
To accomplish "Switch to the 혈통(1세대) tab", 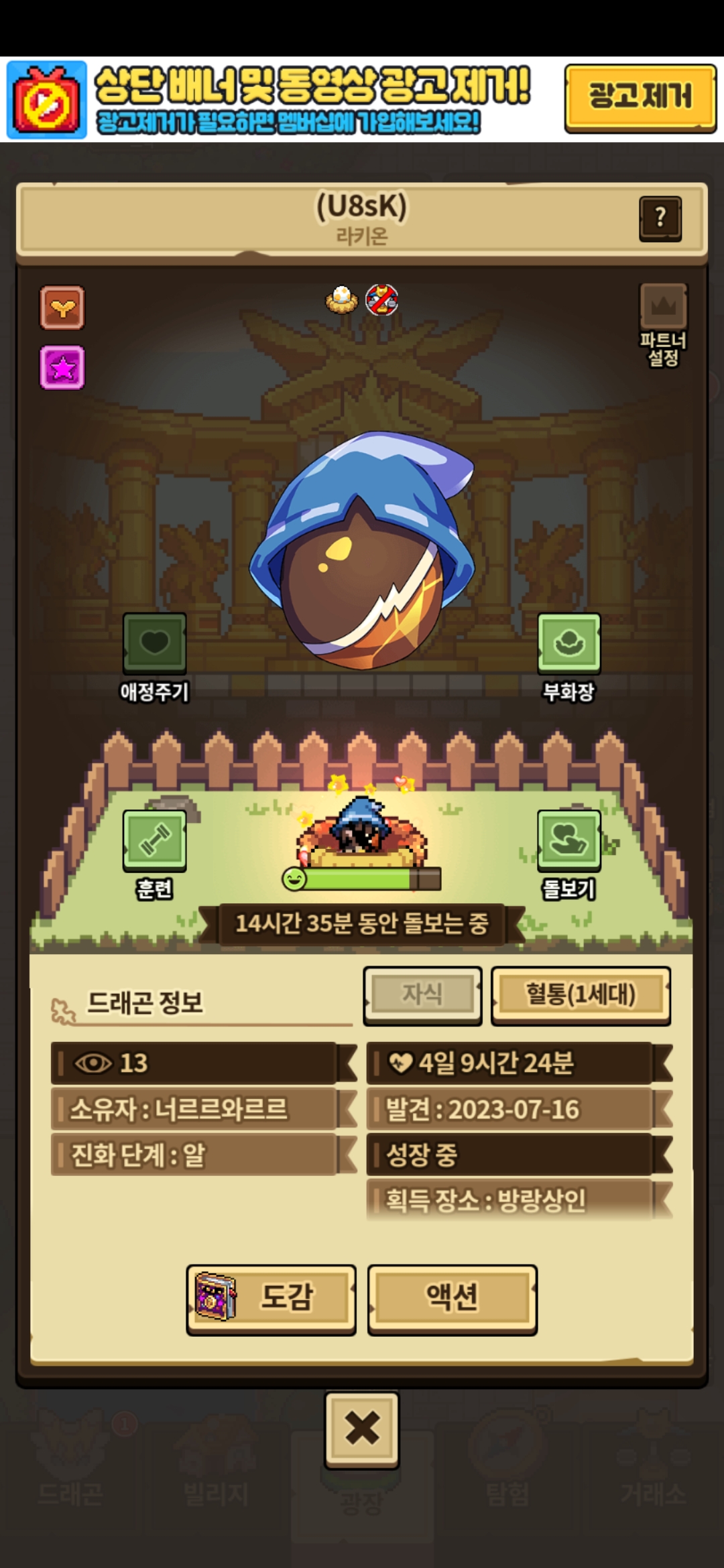I will tap(581, 994).
